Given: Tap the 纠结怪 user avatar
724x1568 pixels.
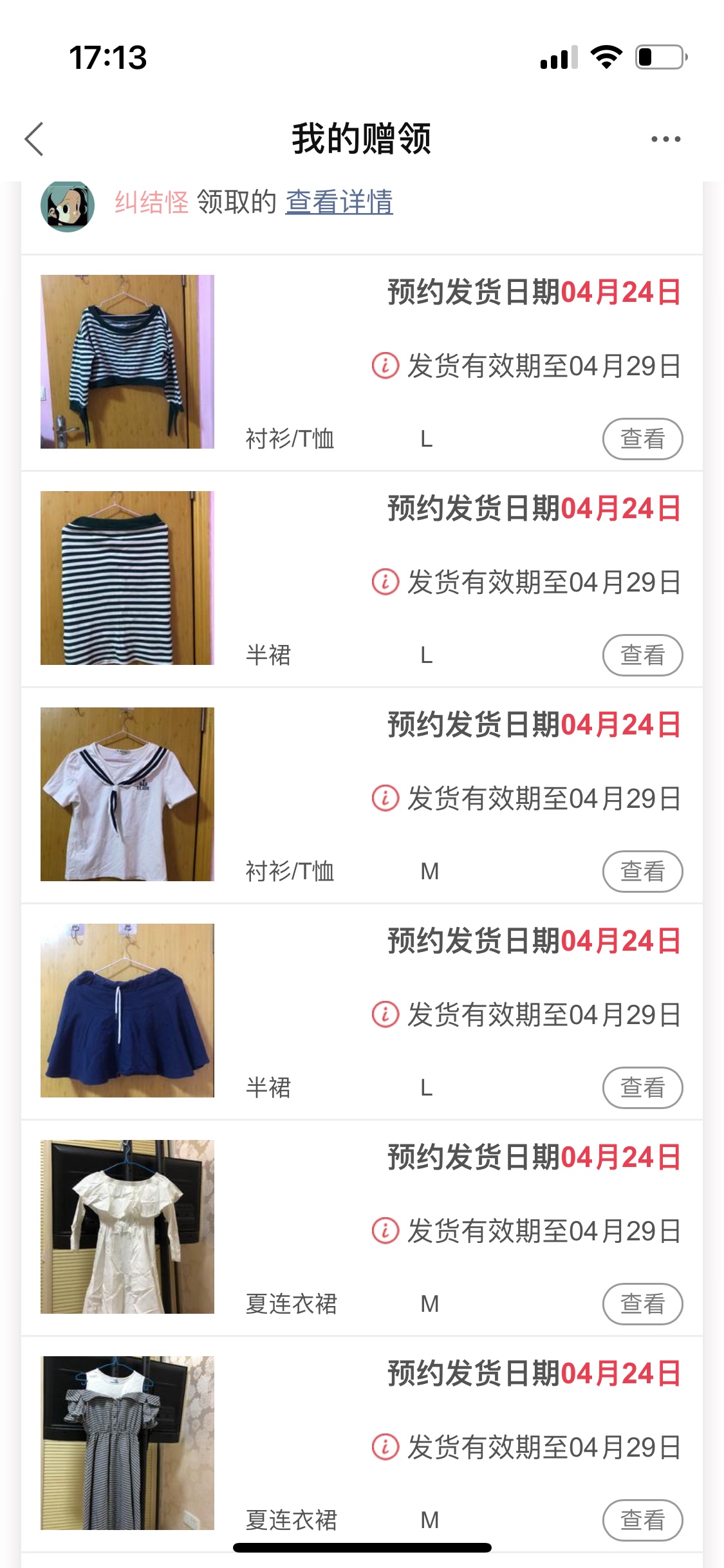Looking at the screenshot, I should [68, 206].
